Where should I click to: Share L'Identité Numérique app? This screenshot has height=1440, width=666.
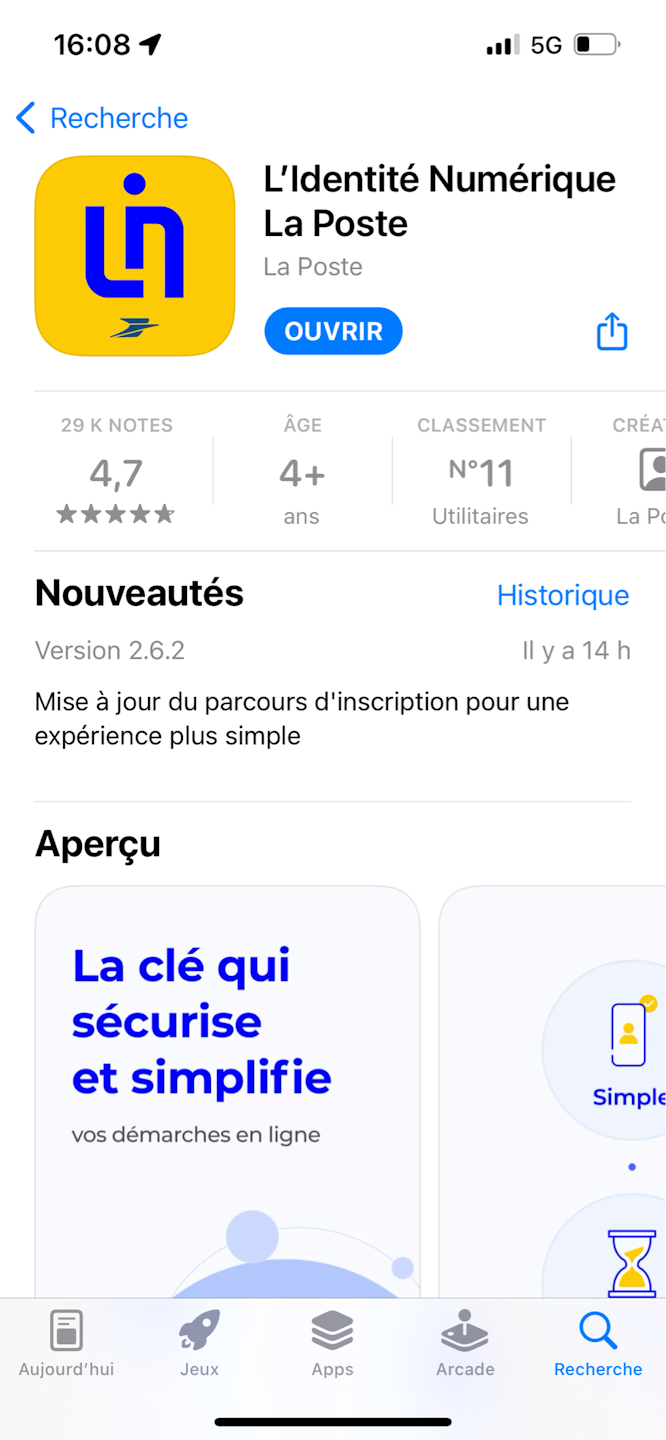612,331
